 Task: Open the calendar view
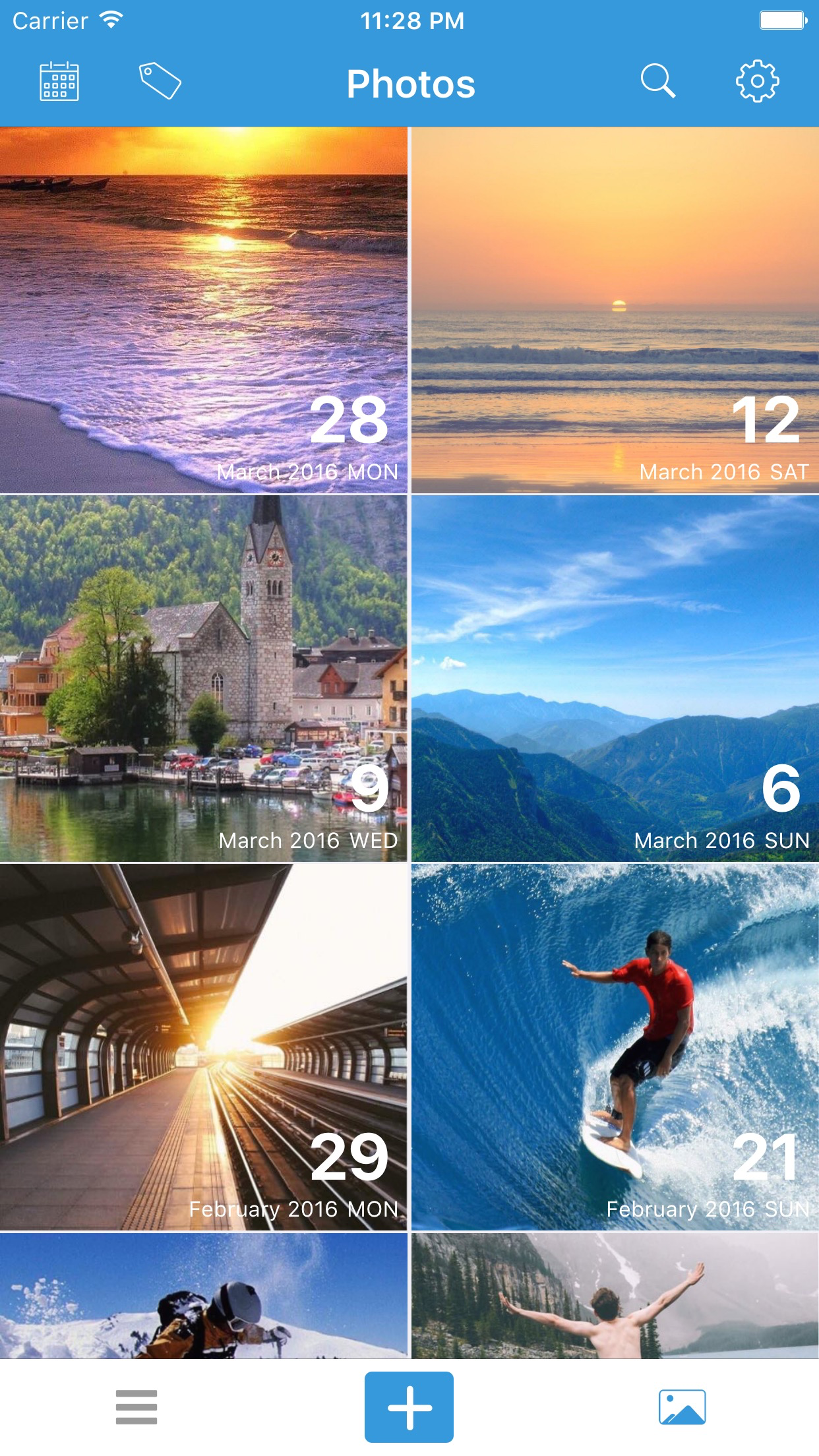(59, 82)
